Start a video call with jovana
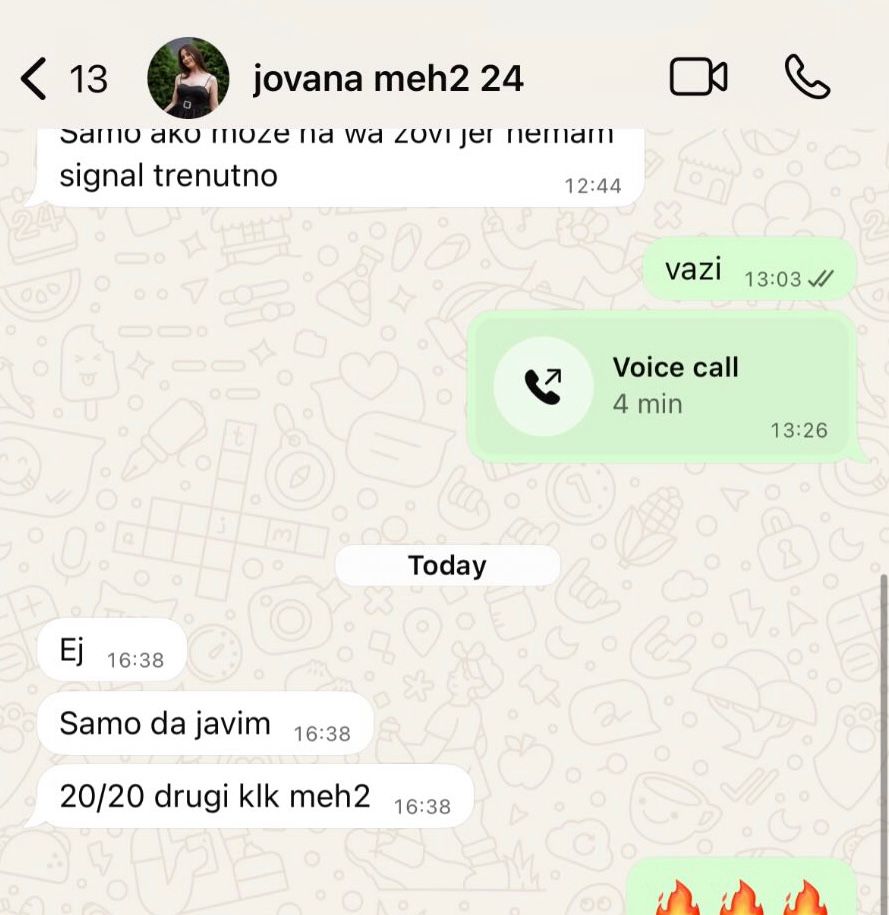889x915 pixels. tap(698, 77)
